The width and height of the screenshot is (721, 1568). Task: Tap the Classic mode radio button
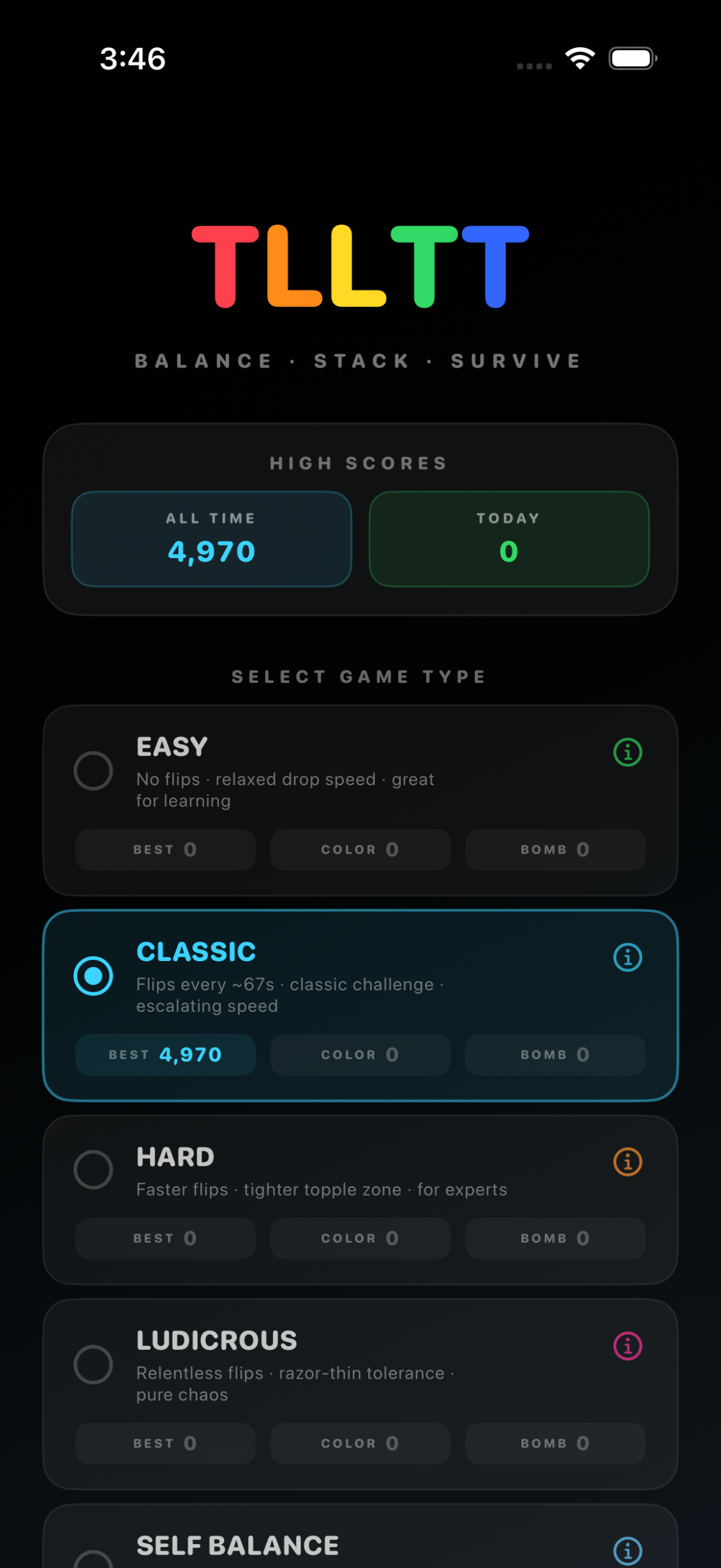pyautogui.click(x=93, y=975)
